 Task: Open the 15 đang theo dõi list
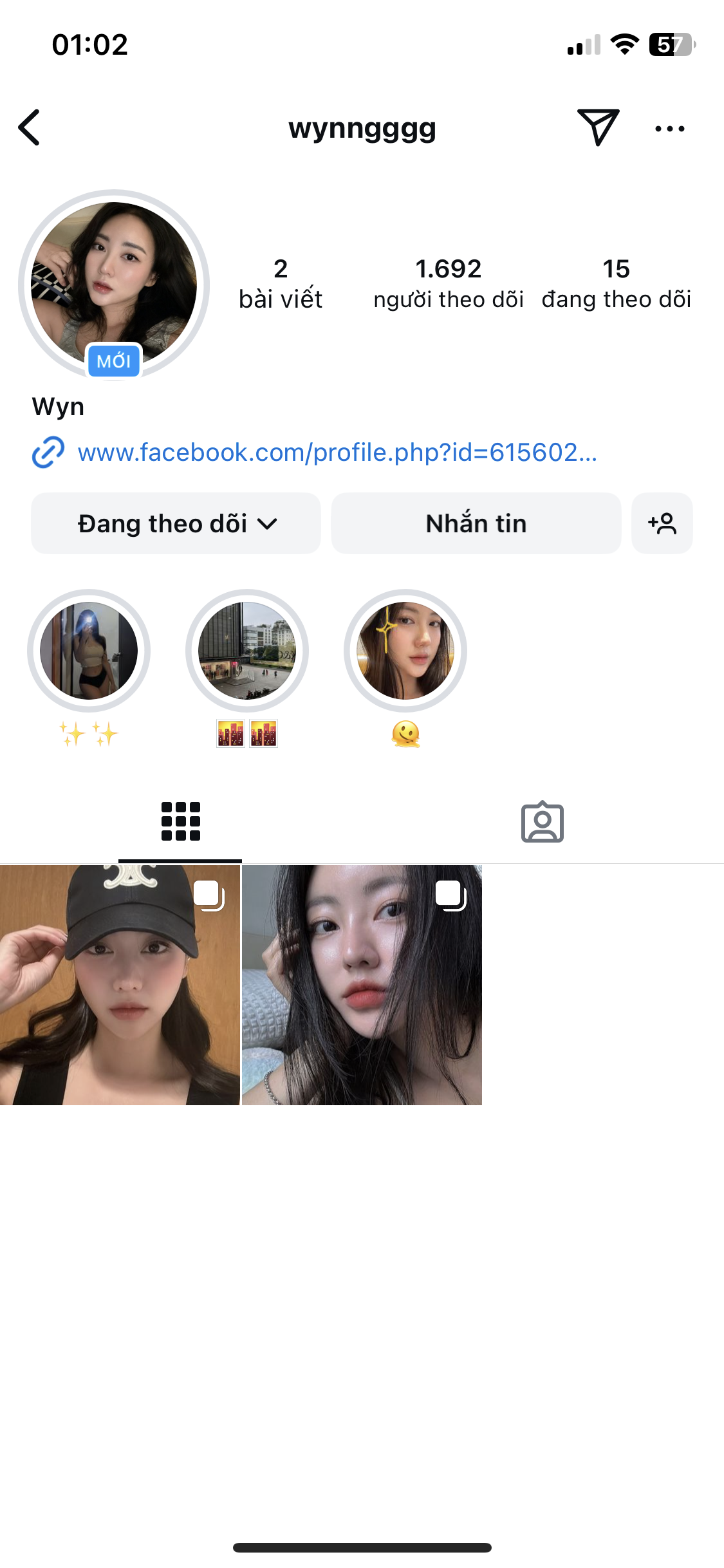[616, 283]
